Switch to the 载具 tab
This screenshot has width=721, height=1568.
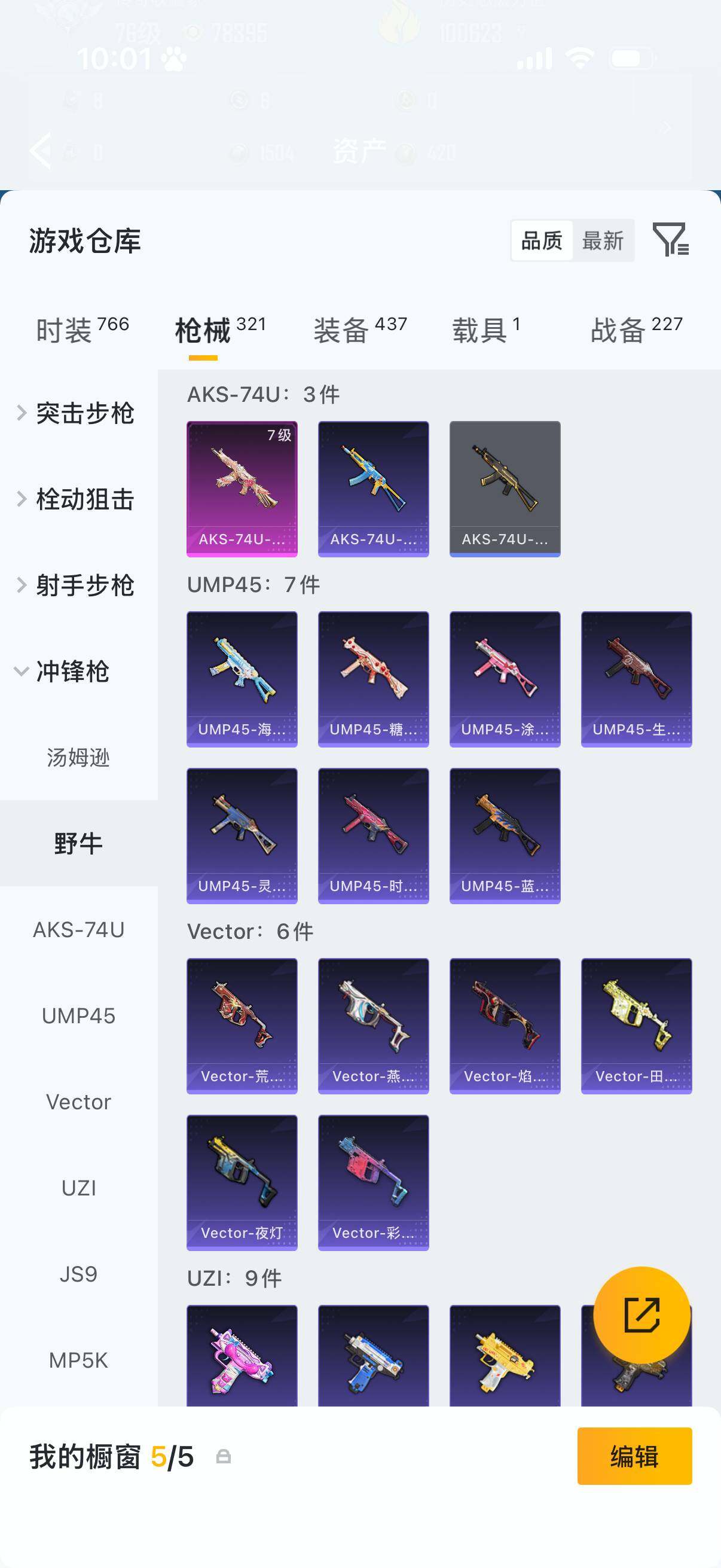click(485, 330)
